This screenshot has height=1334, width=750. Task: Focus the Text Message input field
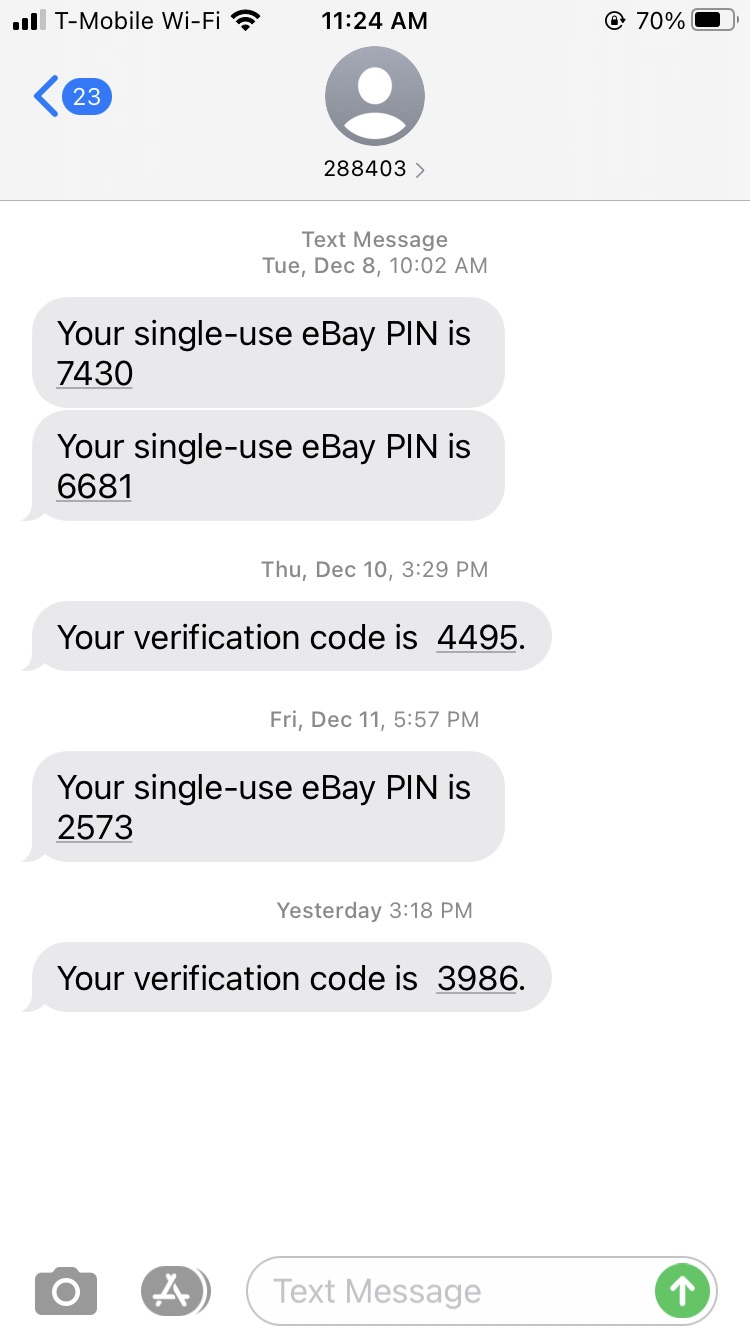click(x=450, y=1291)
